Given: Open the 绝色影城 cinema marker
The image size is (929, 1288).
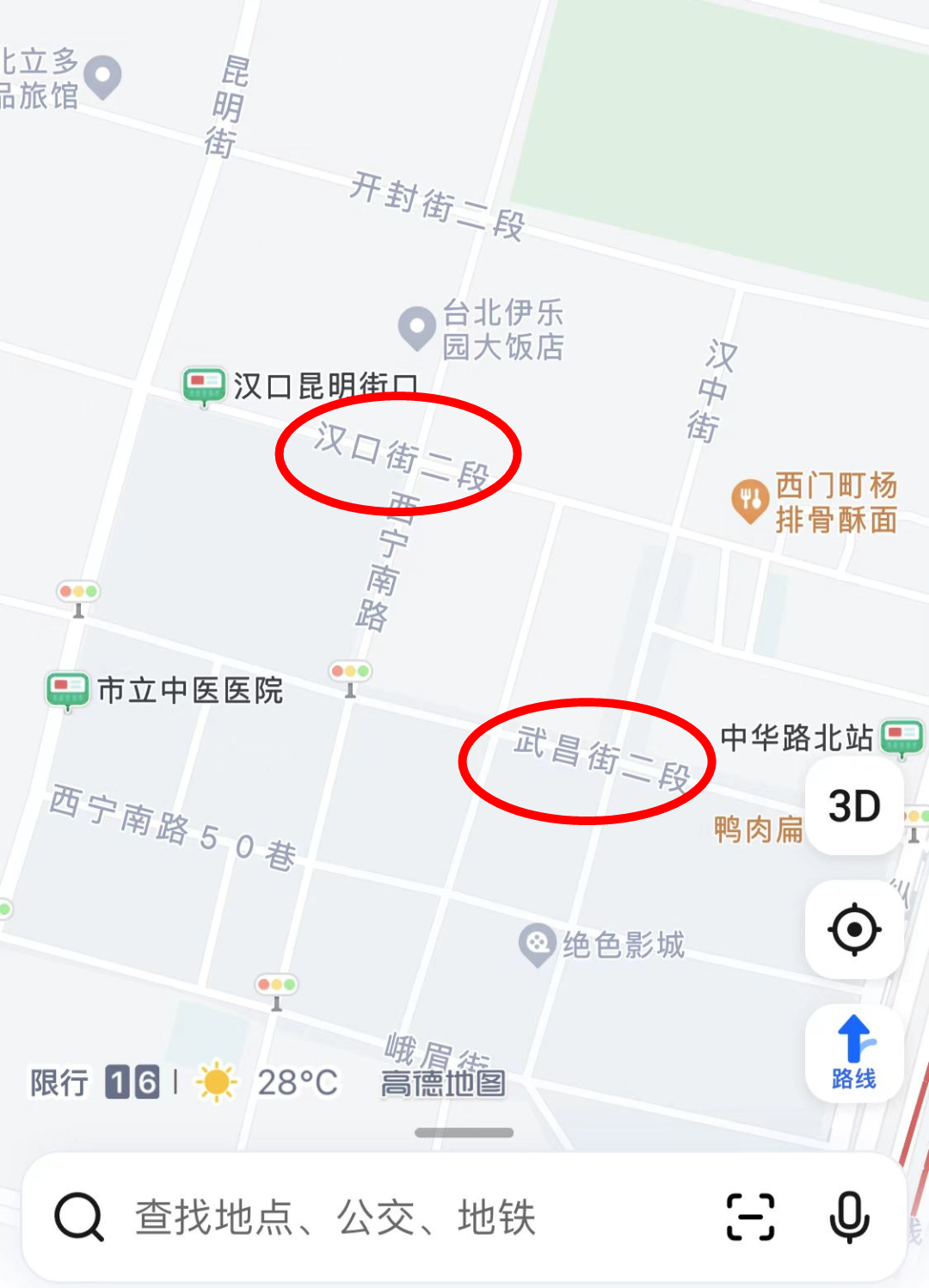Looking at the screenshot, I should click(538, 944).
